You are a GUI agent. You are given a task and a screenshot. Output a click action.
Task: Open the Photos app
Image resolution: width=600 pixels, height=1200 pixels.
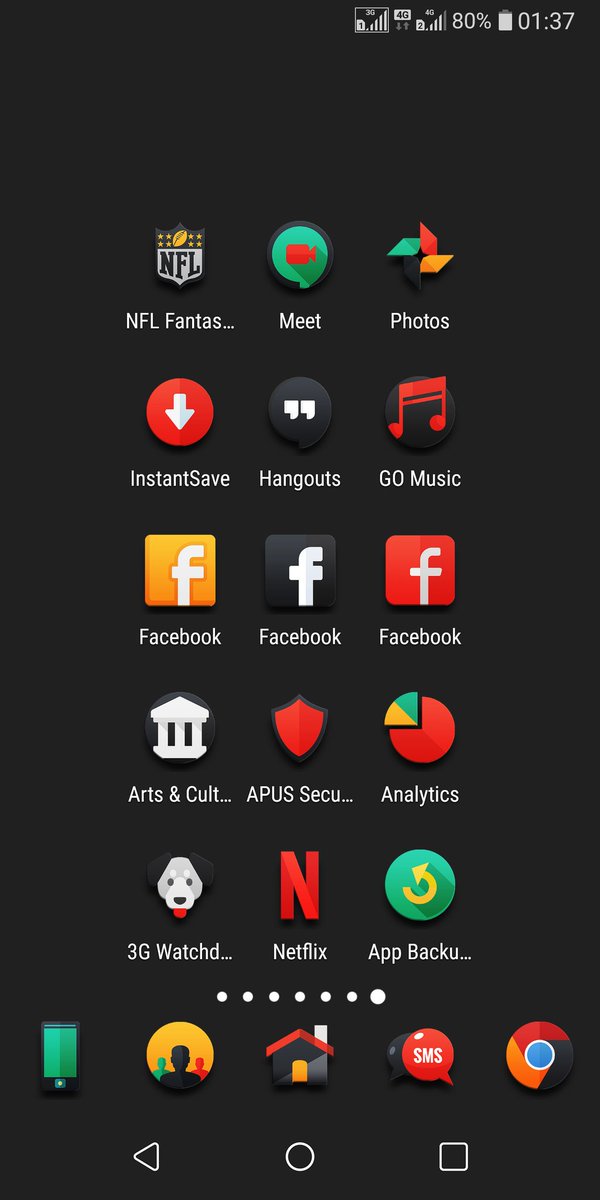[420, 256]
